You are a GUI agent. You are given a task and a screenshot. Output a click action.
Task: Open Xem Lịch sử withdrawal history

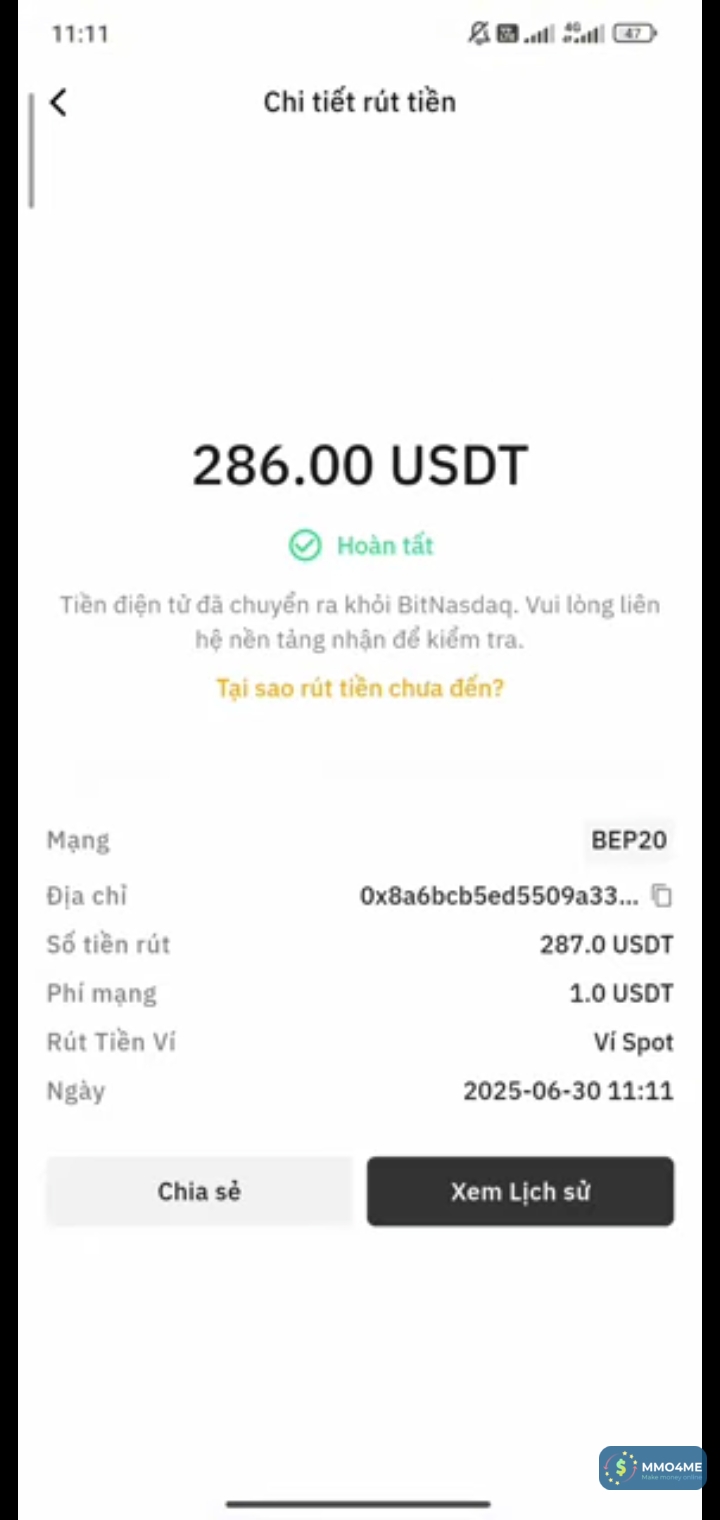pyautogui.click(x=520, y=1191)
